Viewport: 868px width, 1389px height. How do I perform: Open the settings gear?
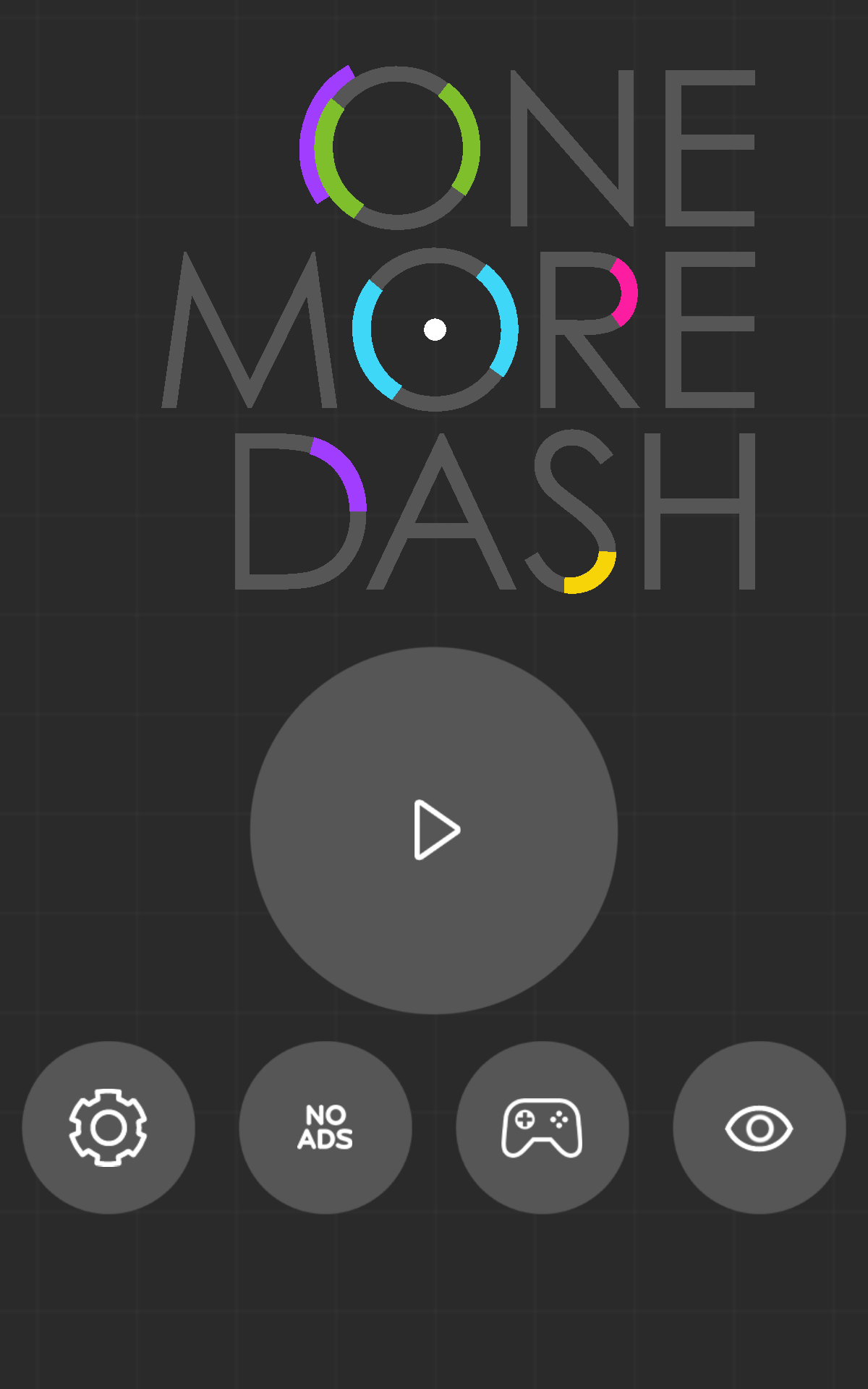pyautogui.click(x=109, y=1127)
